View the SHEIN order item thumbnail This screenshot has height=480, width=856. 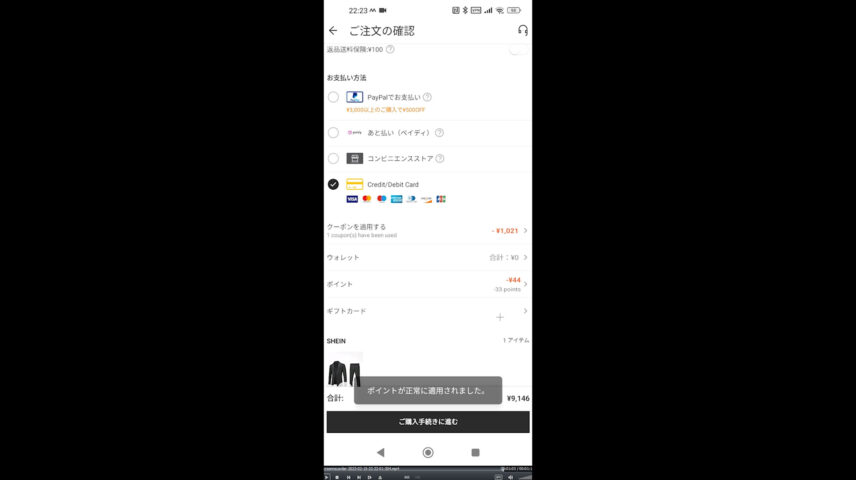click(344, 372)
